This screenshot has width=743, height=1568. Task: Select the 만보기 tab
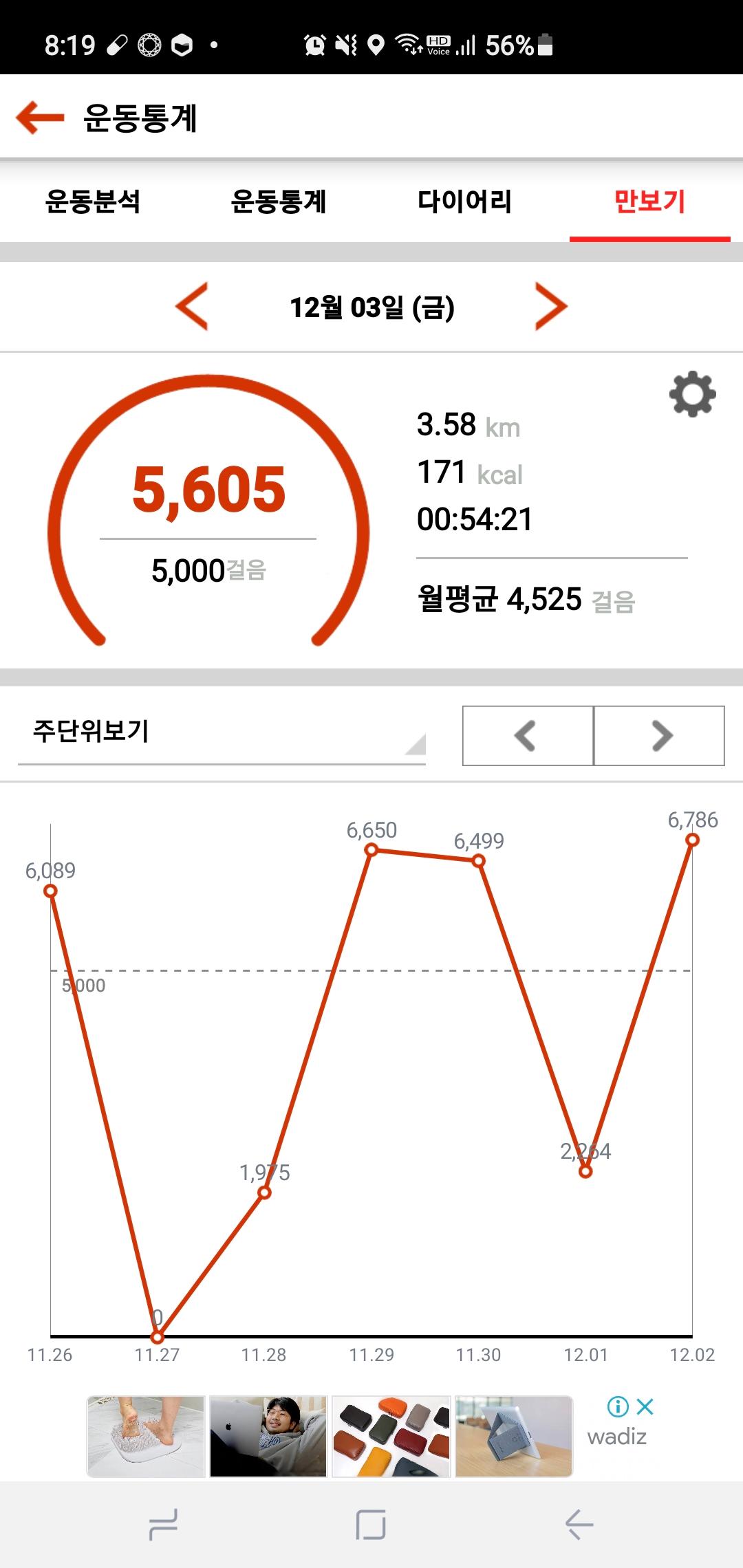coord(649,202)
